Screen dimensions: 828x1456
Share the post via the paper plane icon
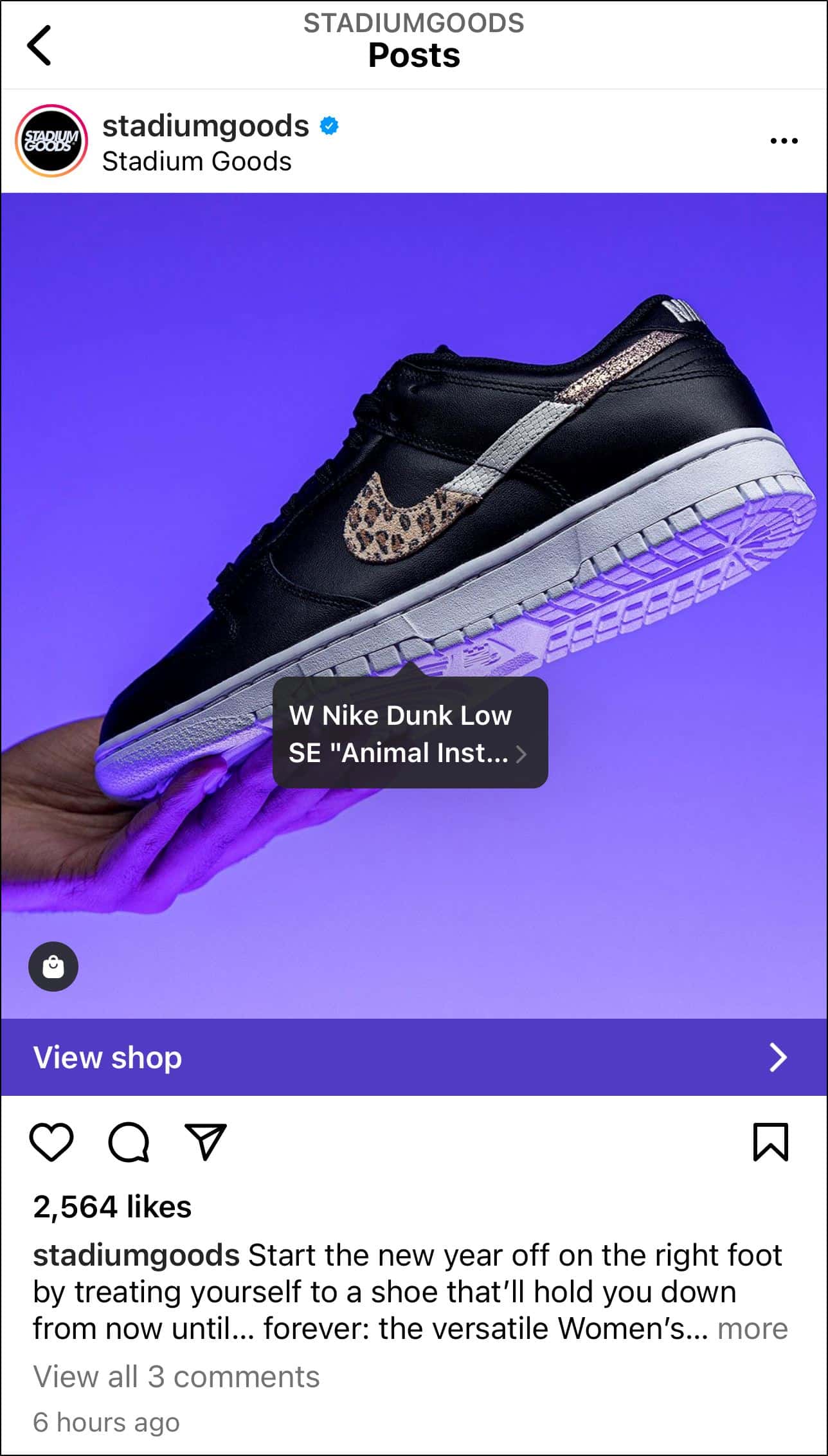click(206, 1142)
